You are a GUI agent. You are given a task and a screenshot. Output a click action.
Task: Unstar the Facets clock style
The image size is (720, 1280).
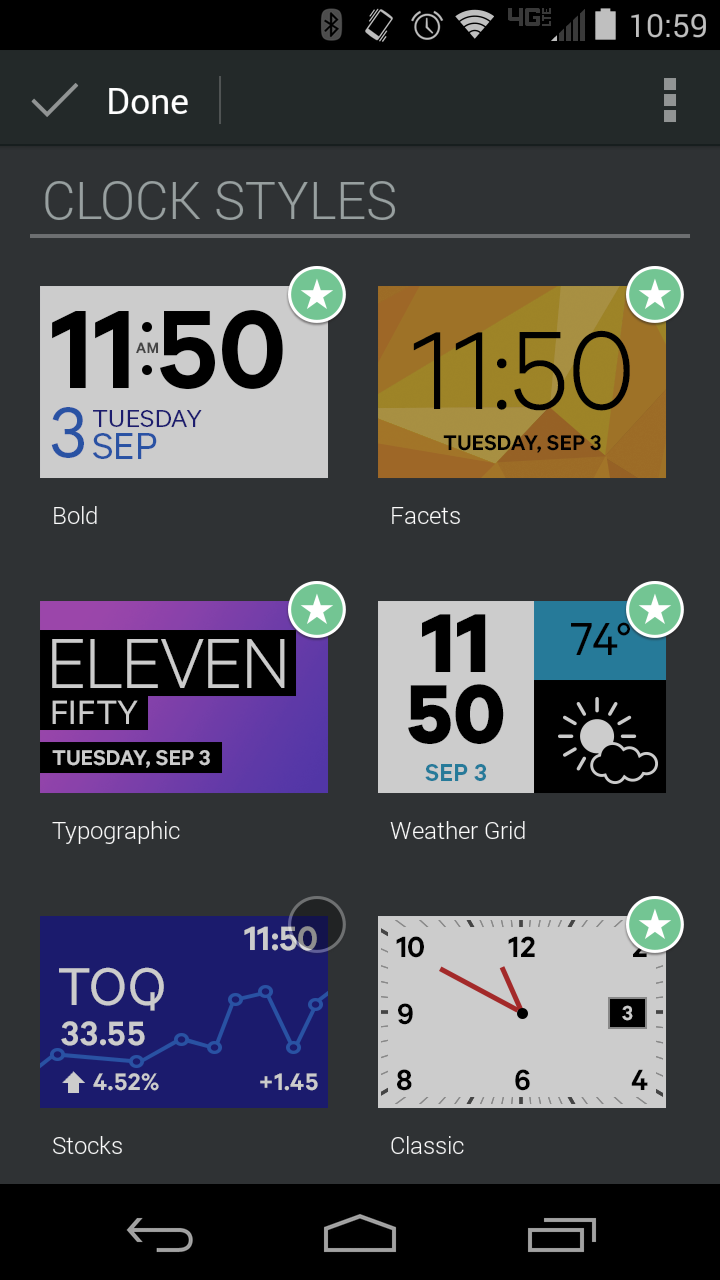coord(655,295)
